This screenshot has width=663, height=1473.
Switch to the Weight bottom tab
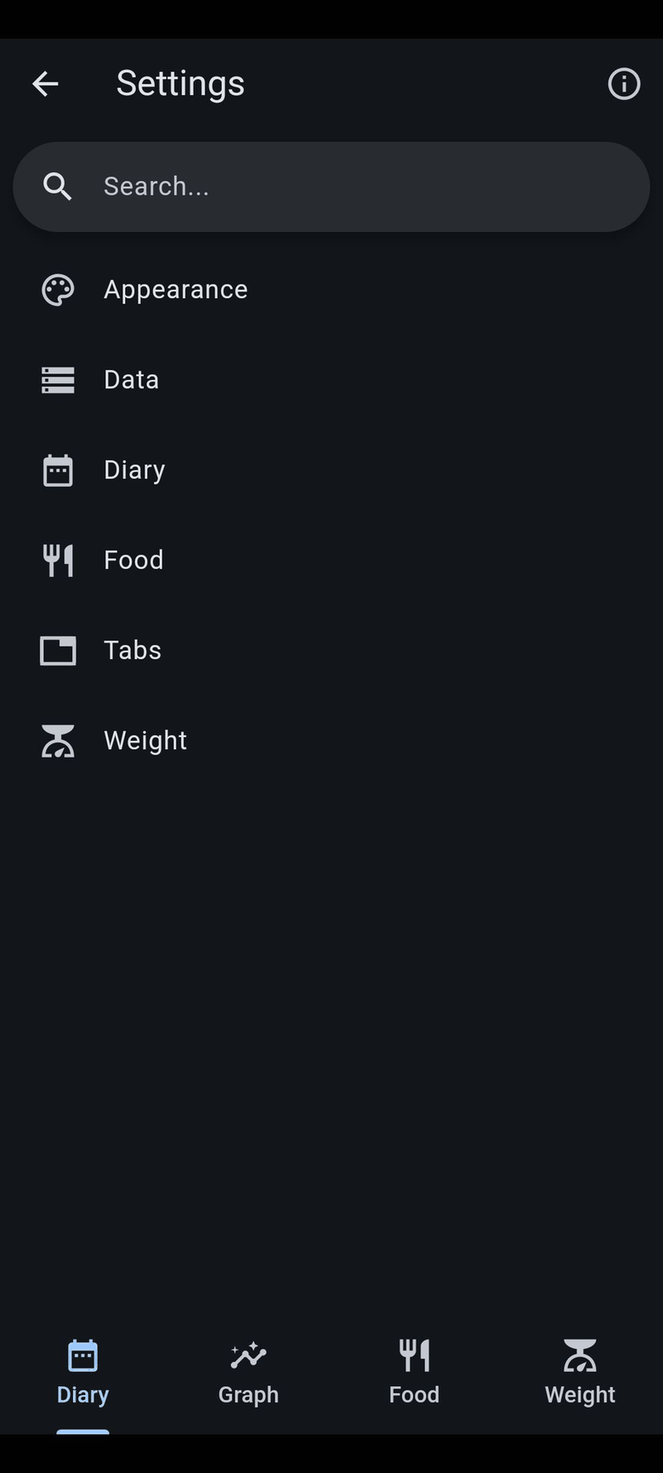coord(580,1372)
